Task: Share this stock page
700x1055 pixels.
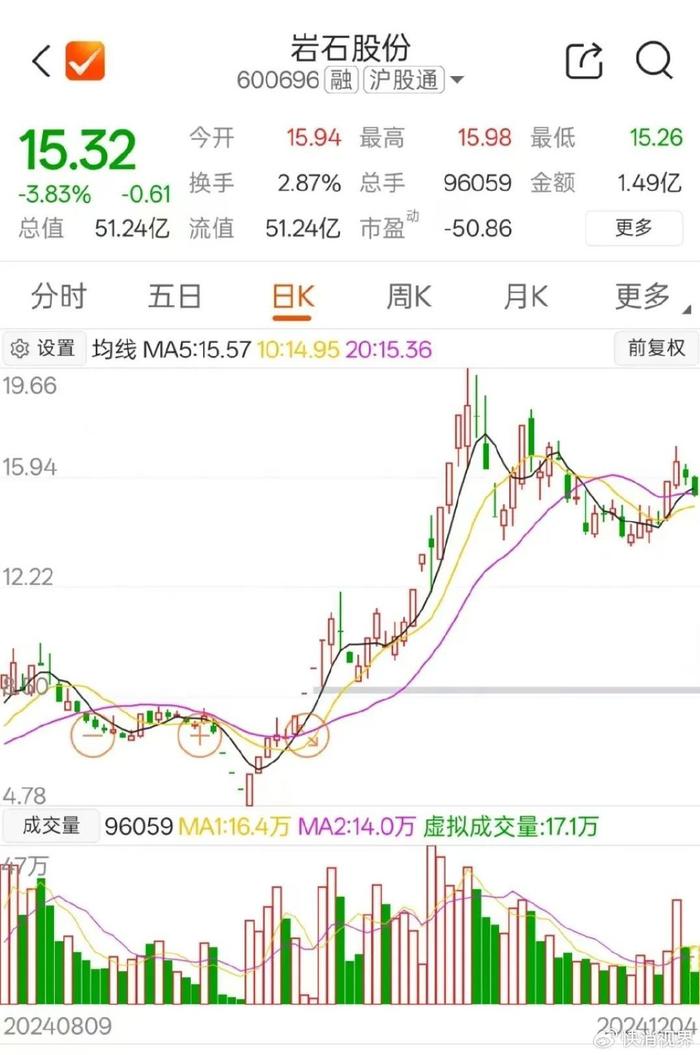Action: [x=584, y=62]
